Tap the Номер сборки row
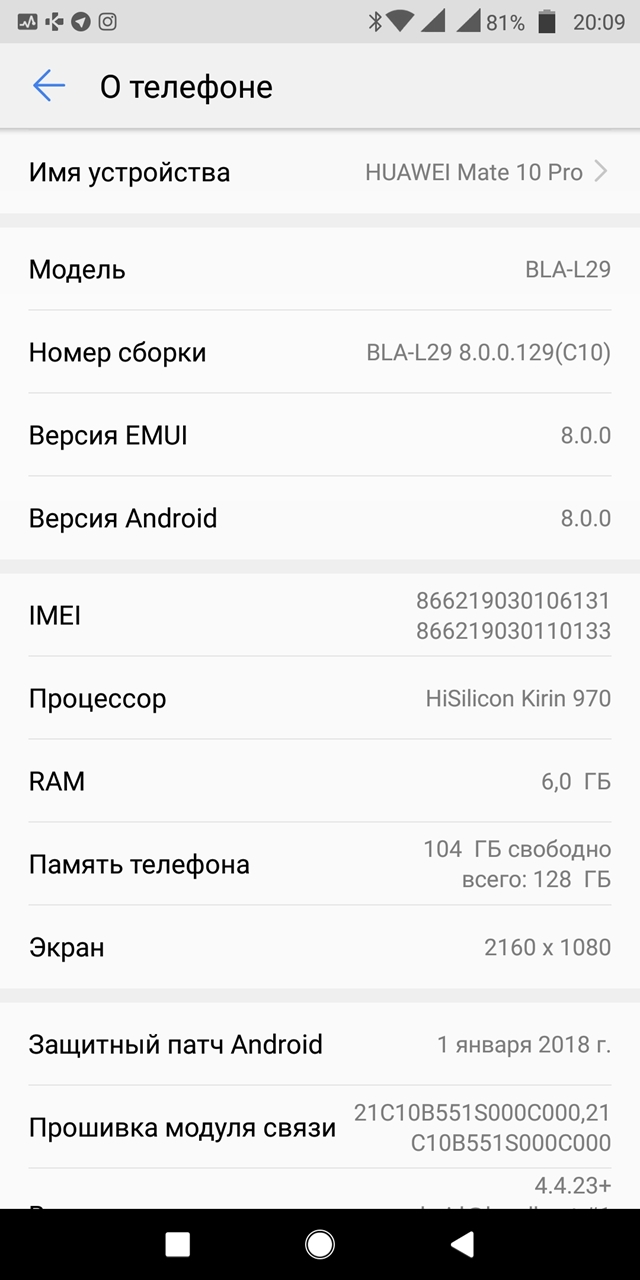Viewport: 640px width, 1280px height. coord(320,352)
